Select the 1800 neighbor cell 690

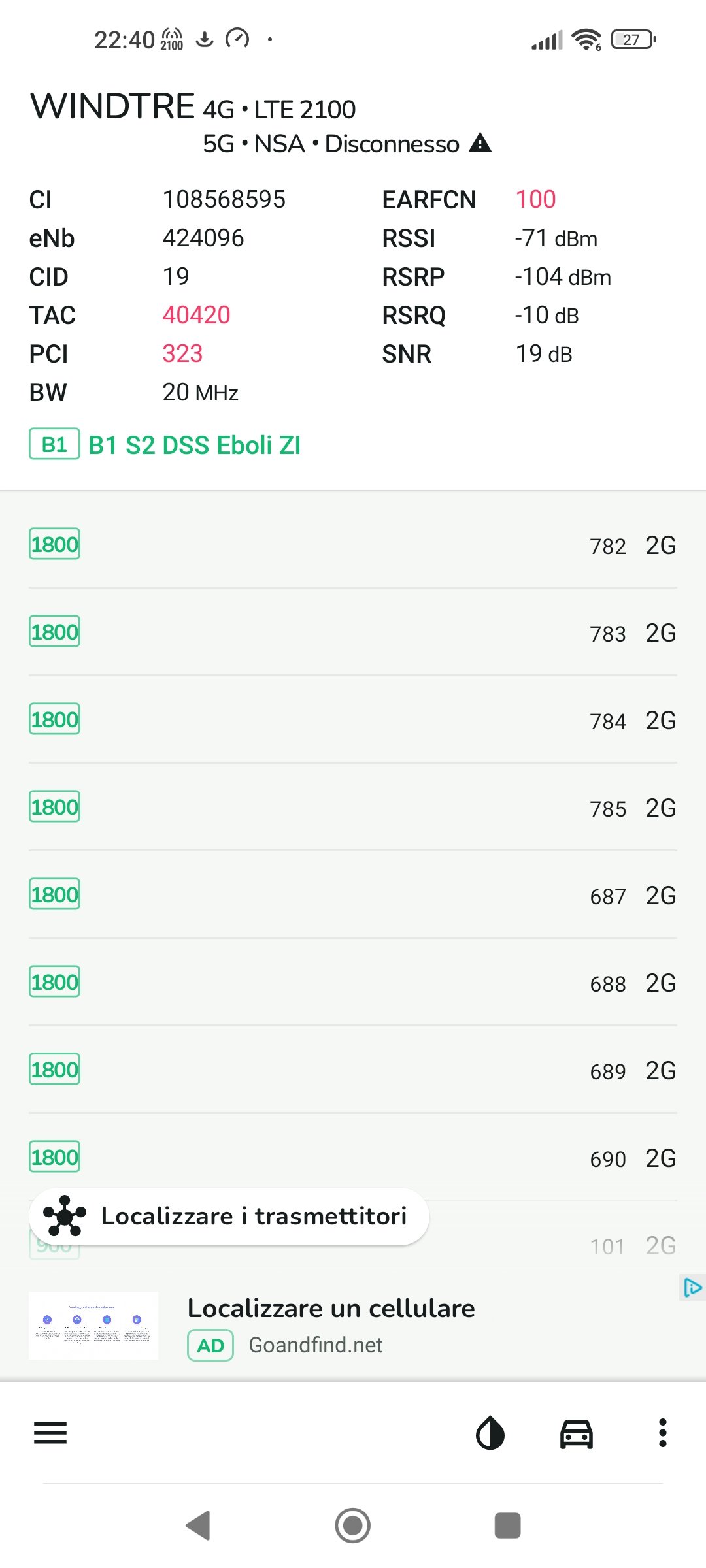pyautogui.click(x=353, y=1157)
